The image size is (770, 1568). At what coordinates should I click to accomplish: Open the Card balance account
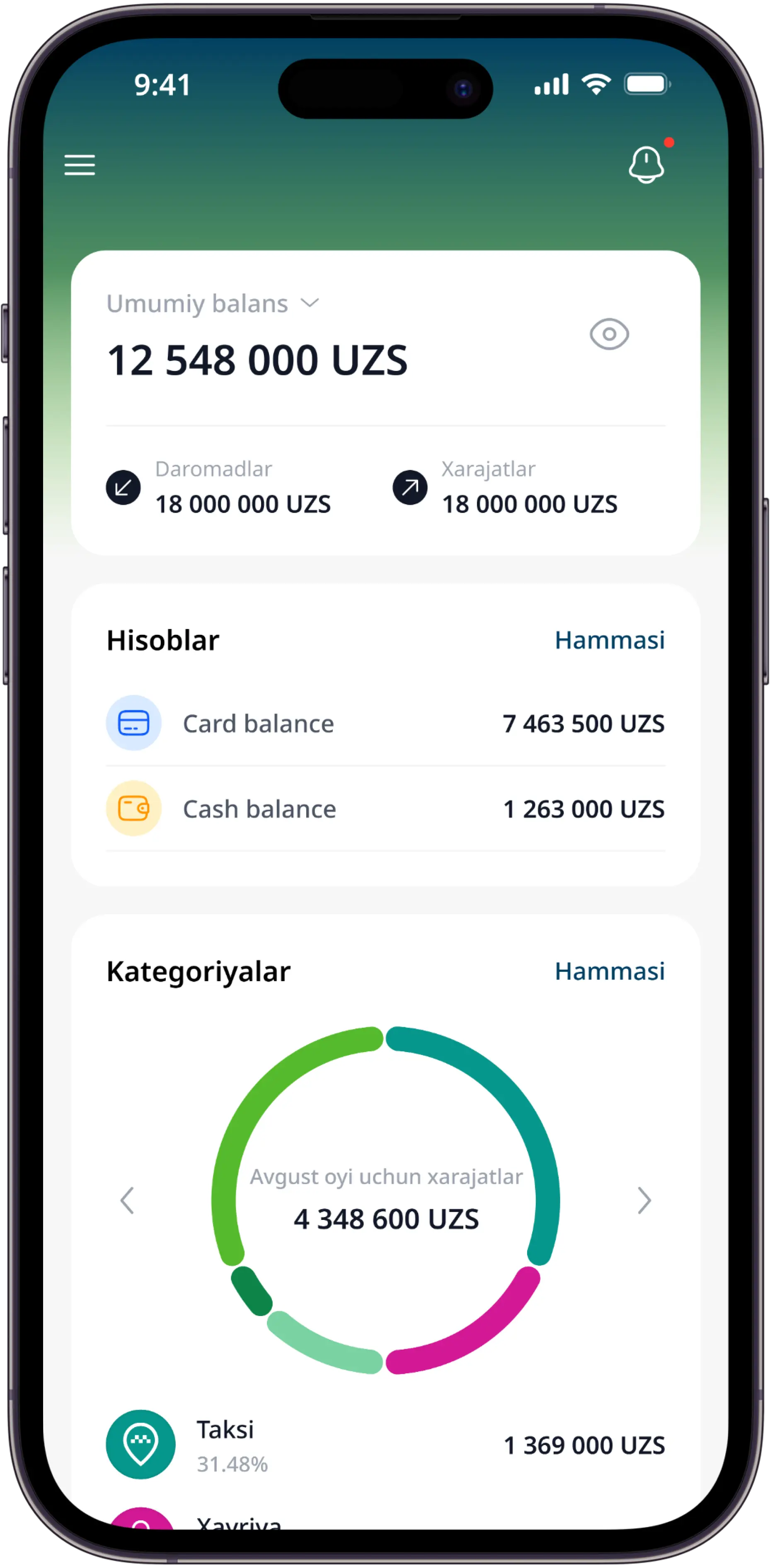tap(385, 723)
